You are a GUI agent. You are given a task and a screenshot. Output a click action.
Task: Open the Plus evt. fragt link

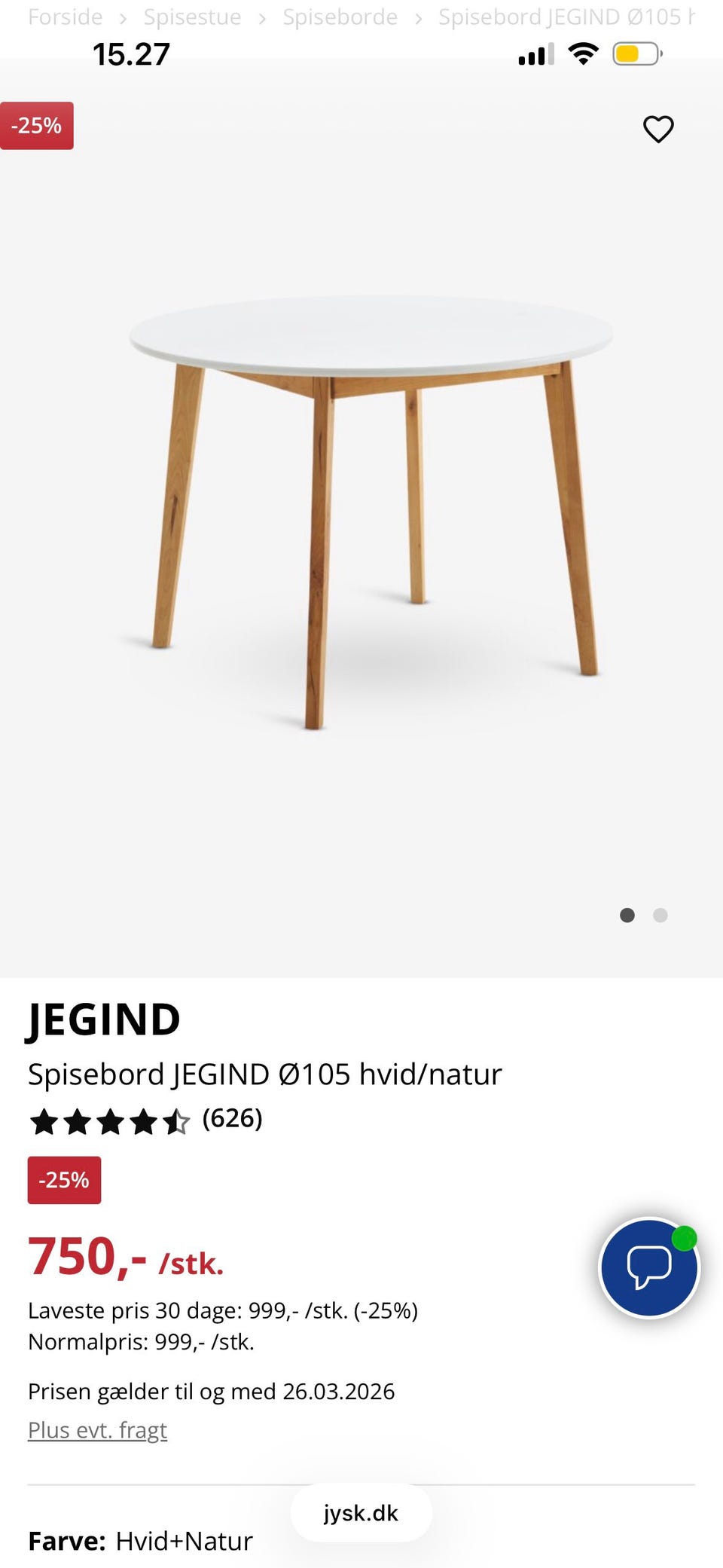[x=97, y=1430]
